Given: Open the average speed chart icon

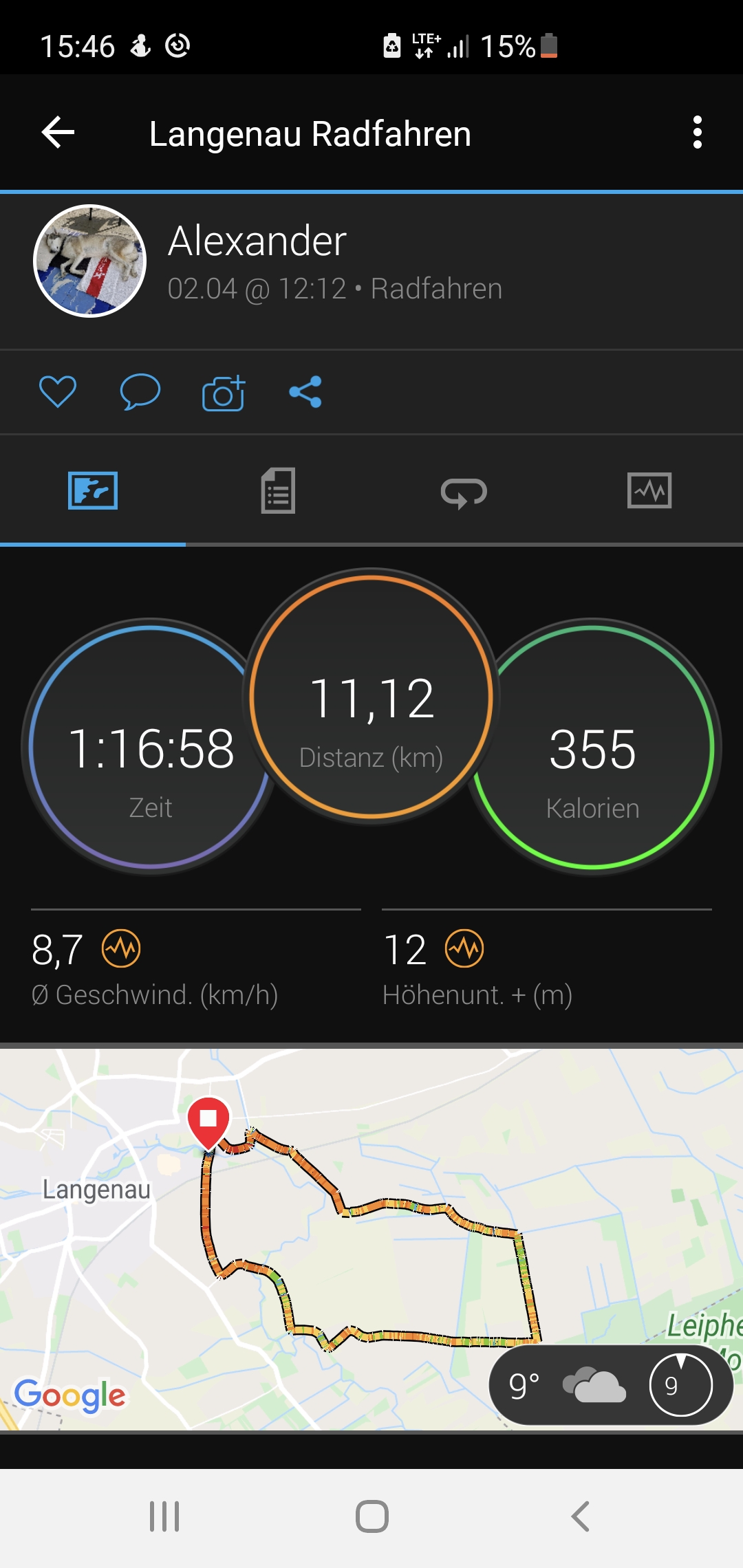Looking at the screenshot, I should pyautogui.click(x=121, y=949).
